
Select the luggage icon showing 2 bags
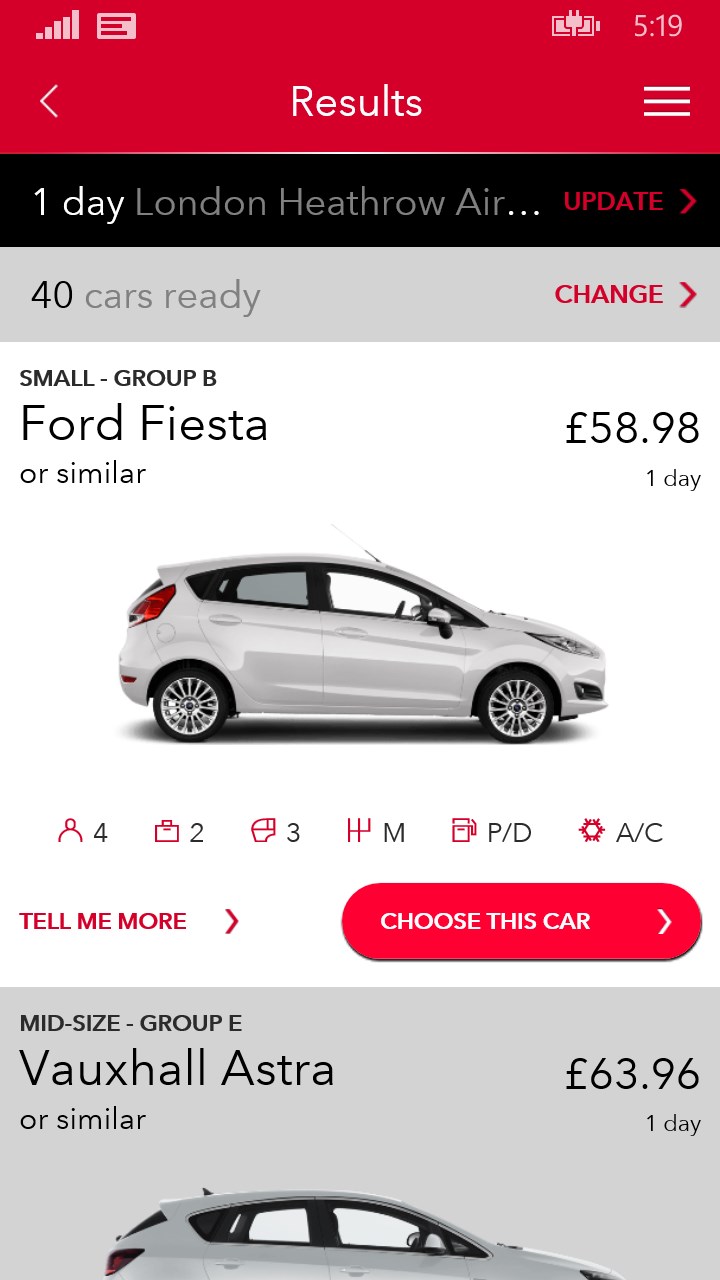coord(169,830)
